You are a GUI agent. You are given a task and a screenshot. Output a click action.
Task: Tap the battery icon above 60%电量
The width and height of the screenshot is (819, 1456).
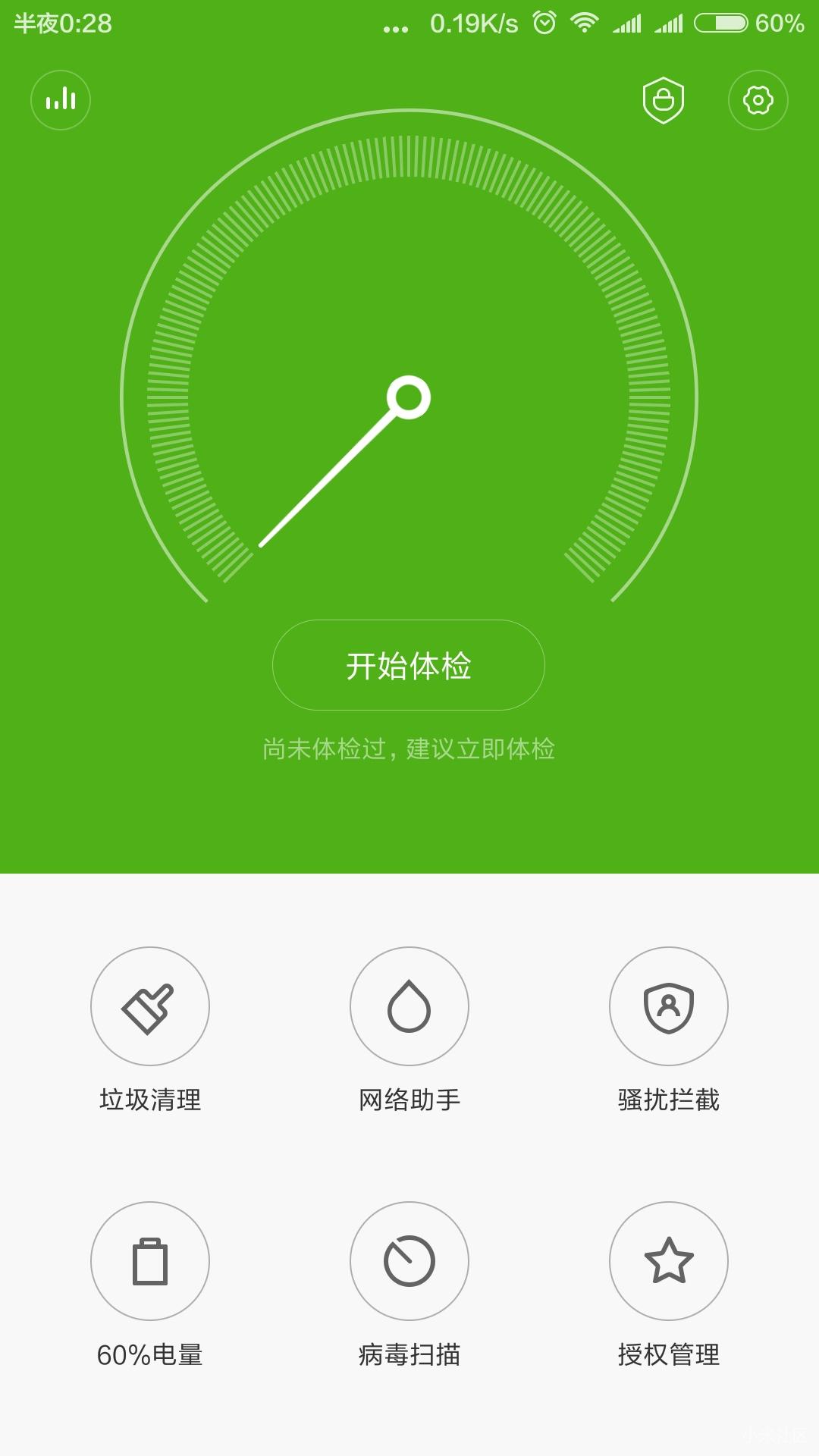tap(149, 1260)
